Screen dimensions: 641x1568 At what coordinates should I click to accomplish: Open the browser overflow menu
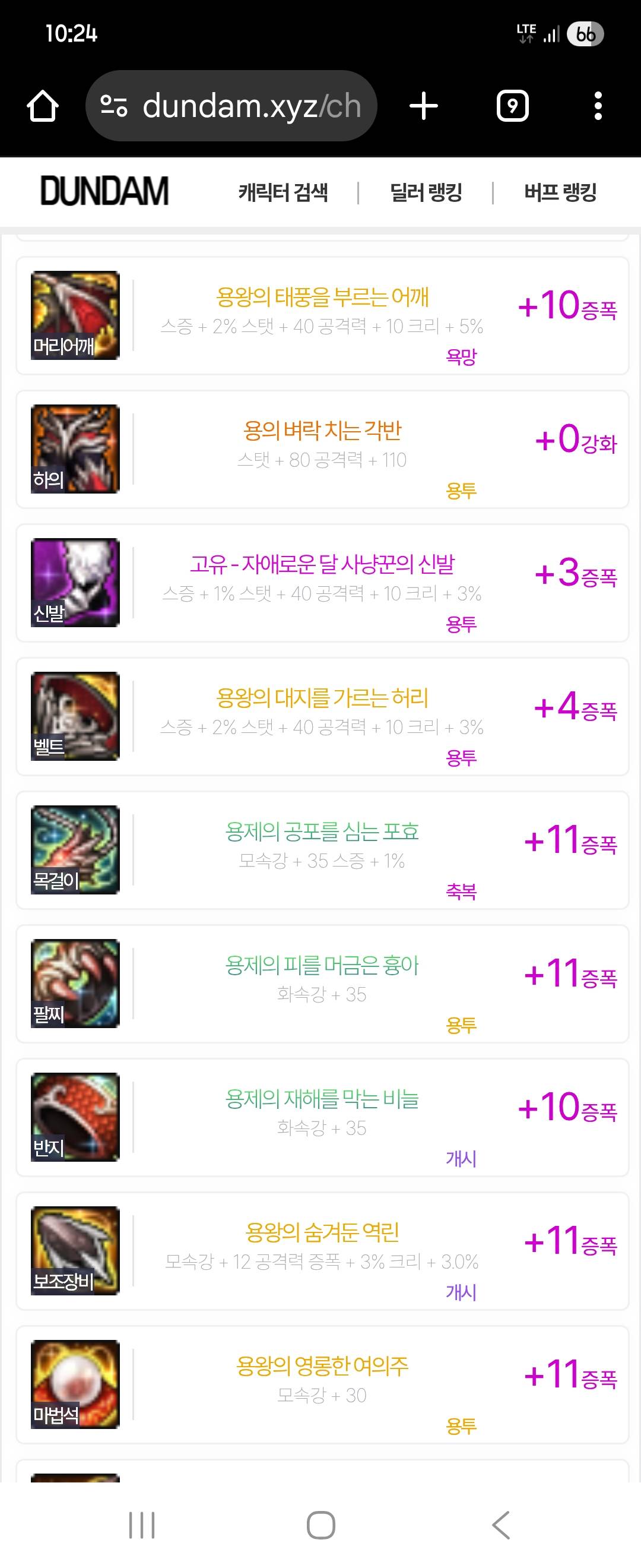[x=598, y=106]
